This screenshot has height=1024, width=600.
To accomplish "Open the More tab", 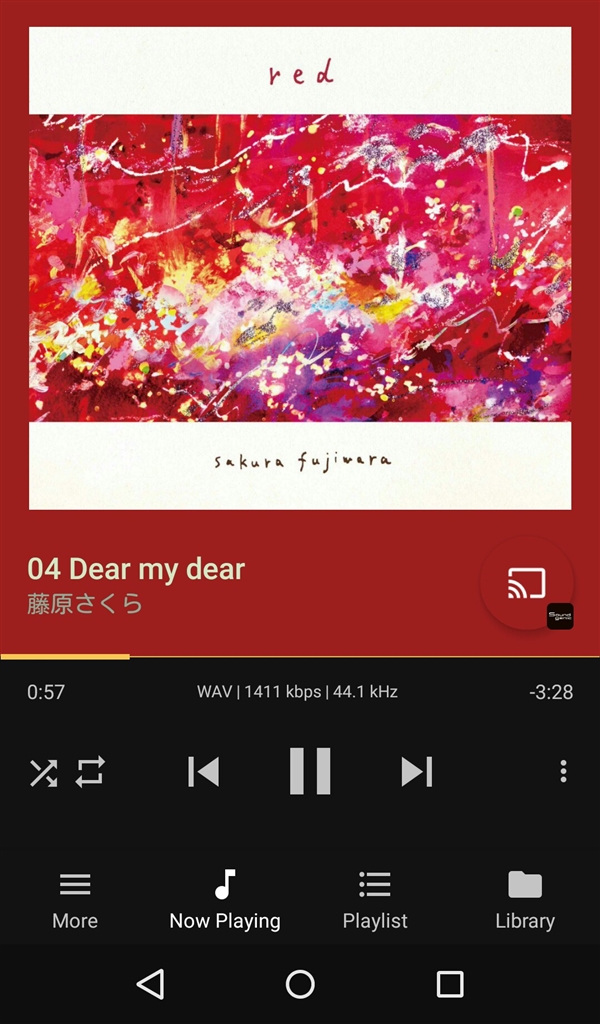I will point(75,900).
